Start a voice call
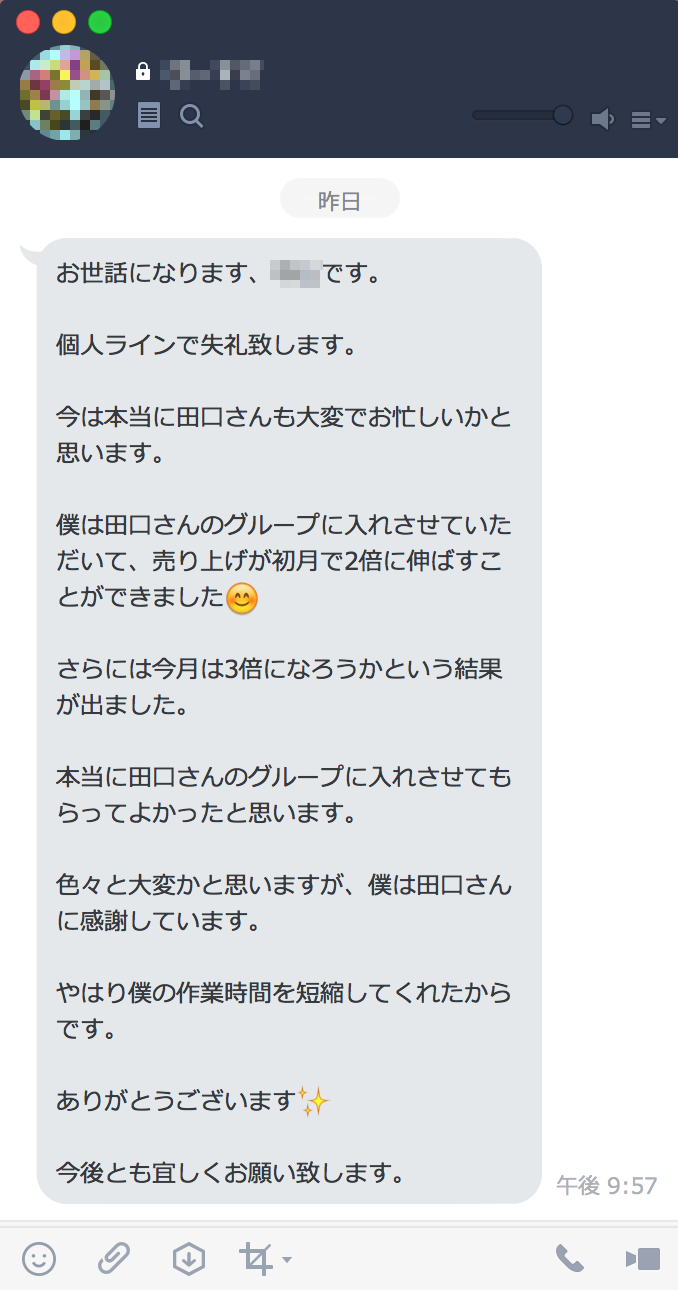The image size is (678, 1290). pyautogui.click(x=569, y=1259)
